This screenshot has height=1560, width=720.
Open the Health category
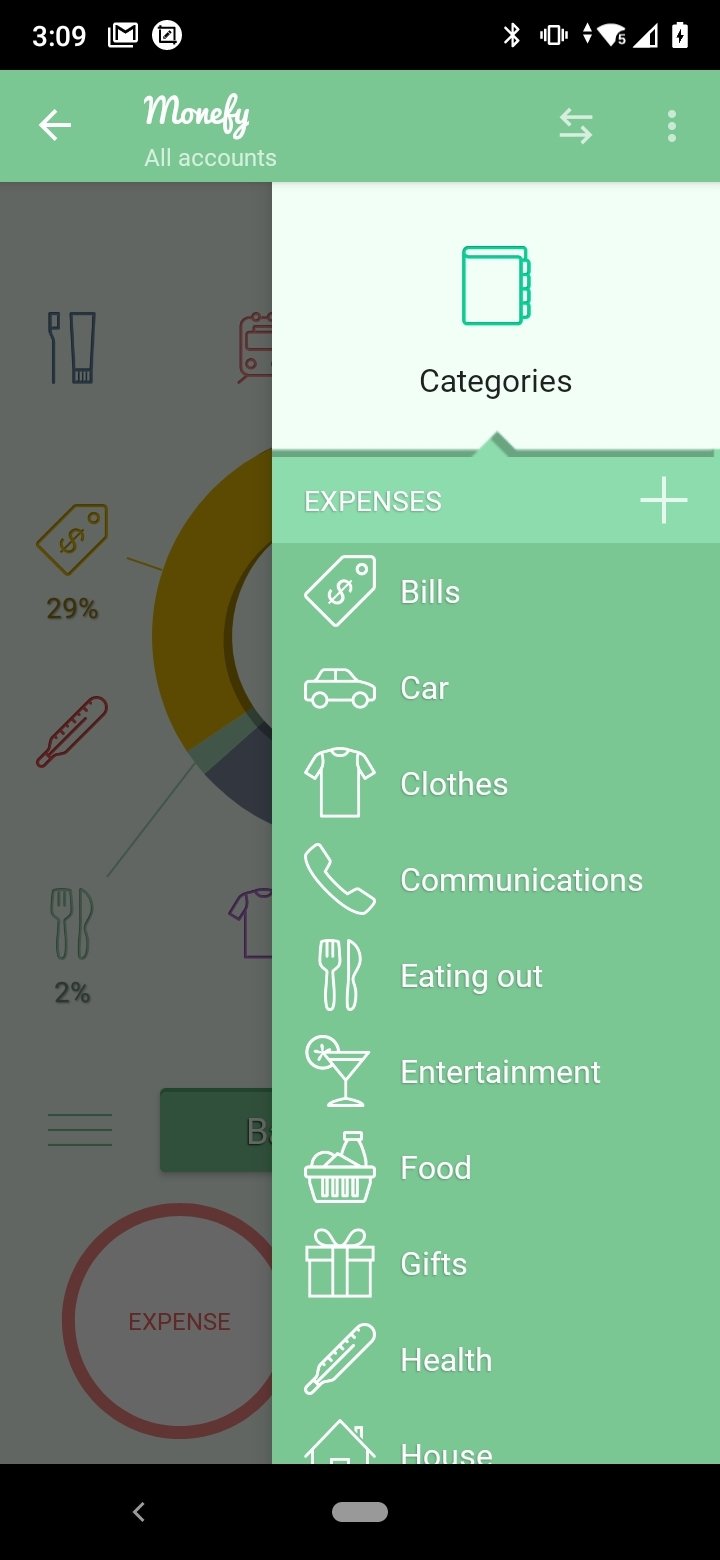496,1360
